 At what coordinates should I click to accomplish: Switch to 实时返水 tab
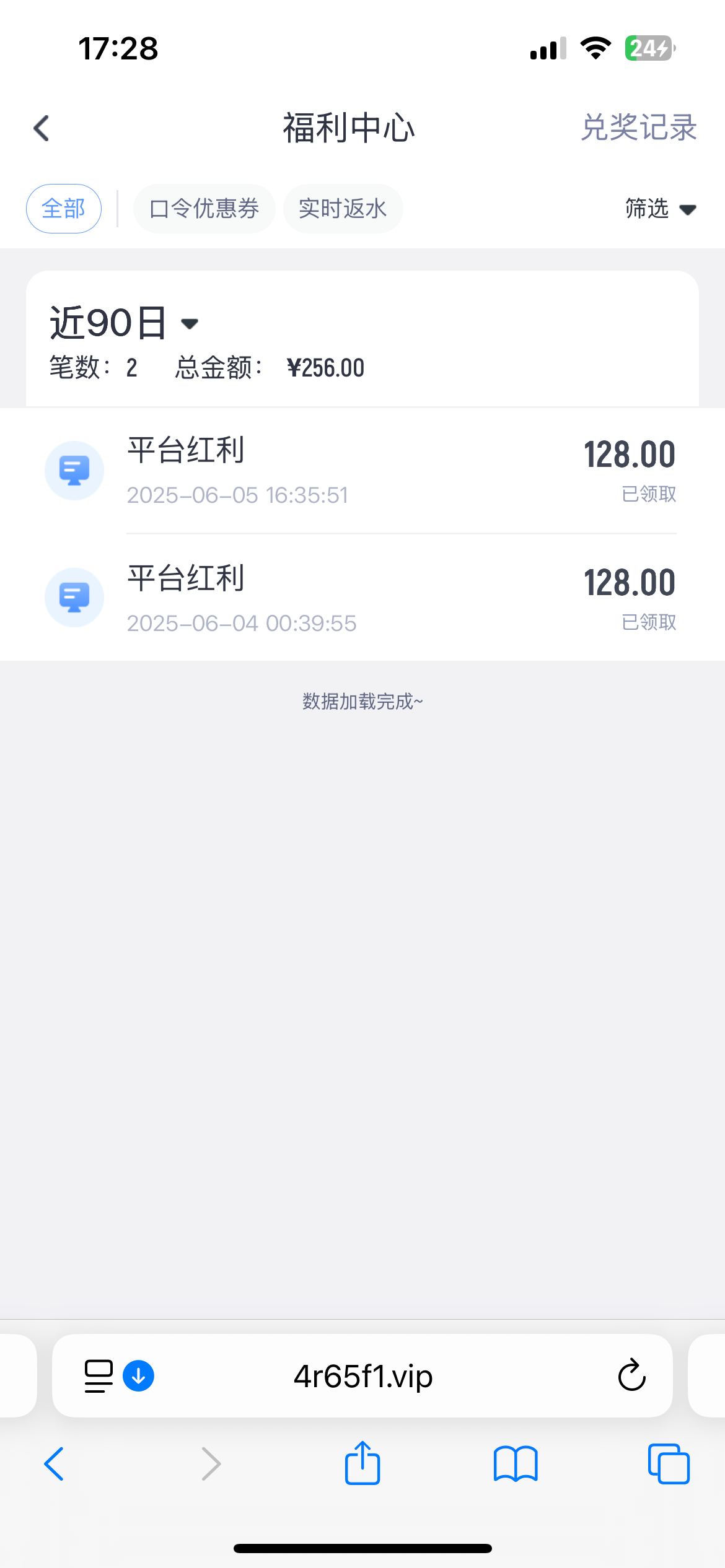pos(343,209)
